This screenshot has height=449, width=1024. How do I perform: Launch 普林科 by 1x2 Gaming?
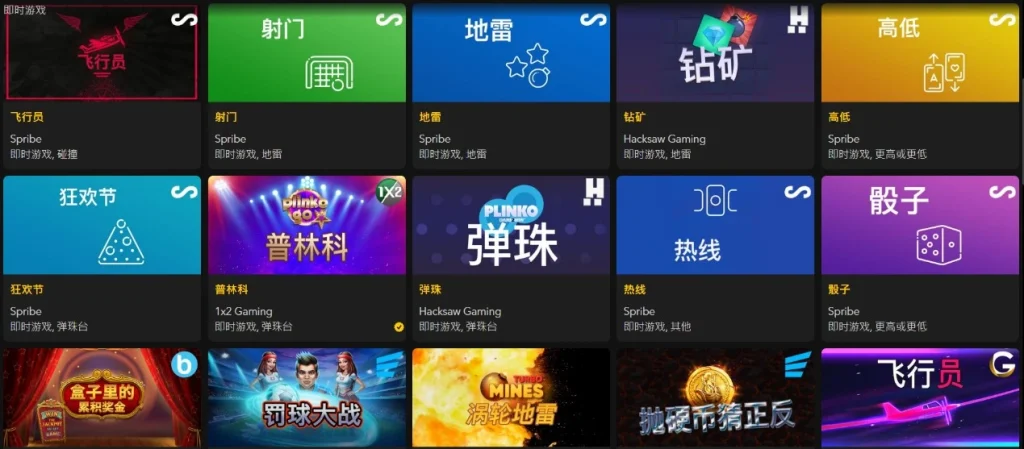point(307,226)
